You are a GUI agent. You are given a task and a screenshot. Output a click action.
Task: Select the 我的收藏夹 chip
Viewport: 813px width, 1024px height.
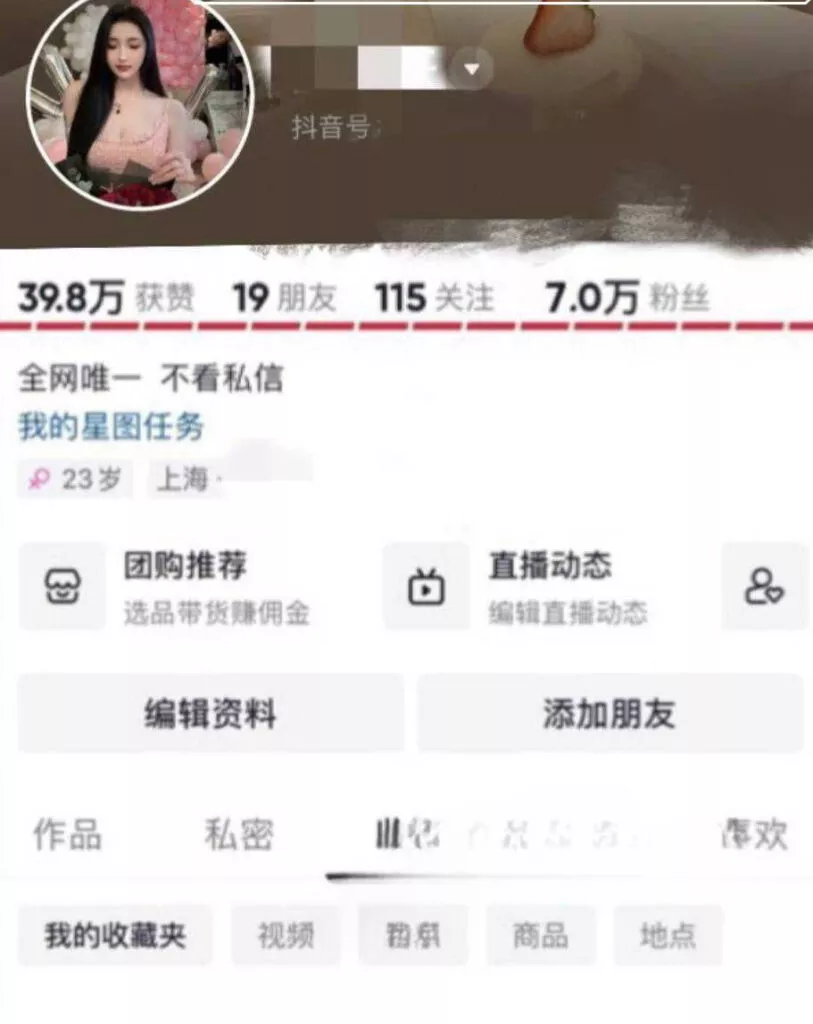115,936
